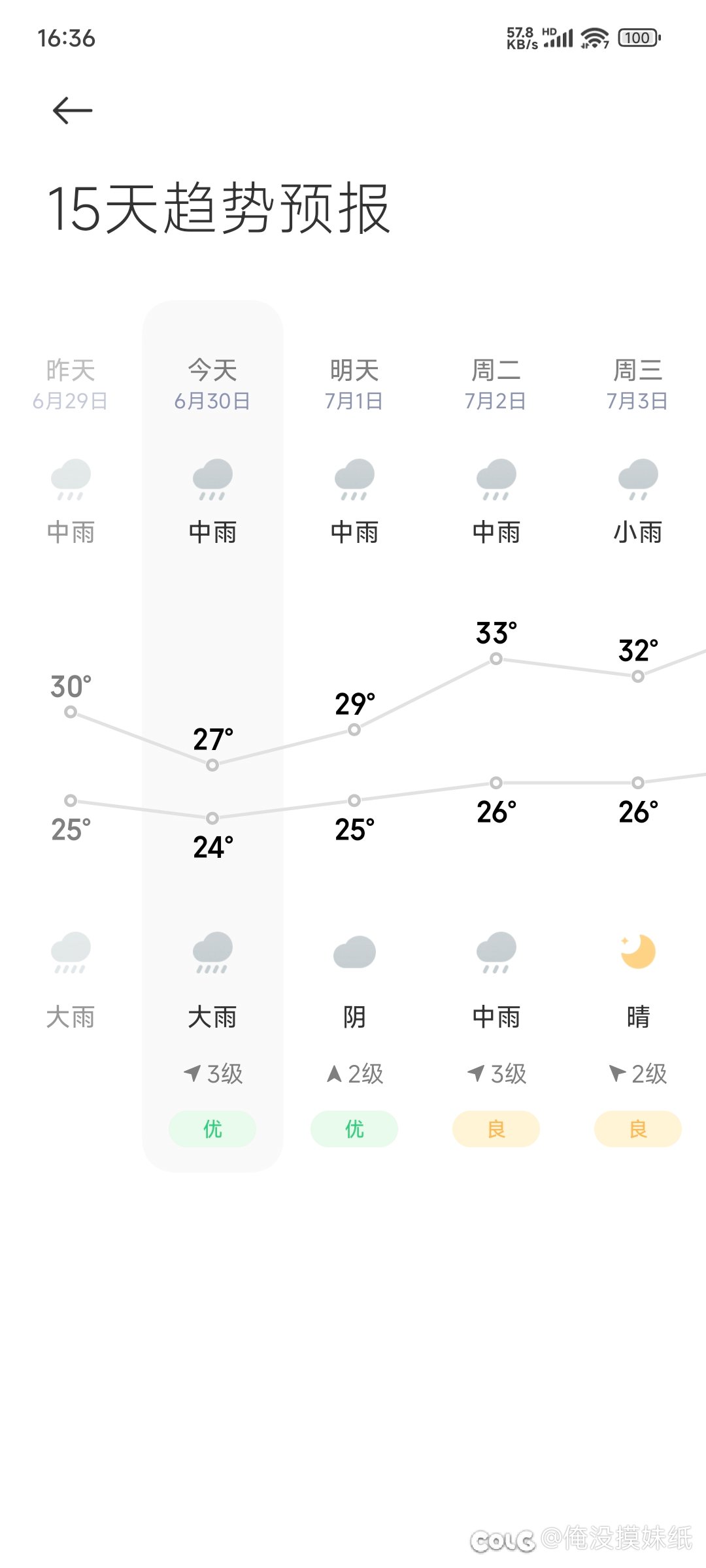Select yesterday's forecast column, 6月29日
Screen dimensions: 706x1568
point(71,736)
